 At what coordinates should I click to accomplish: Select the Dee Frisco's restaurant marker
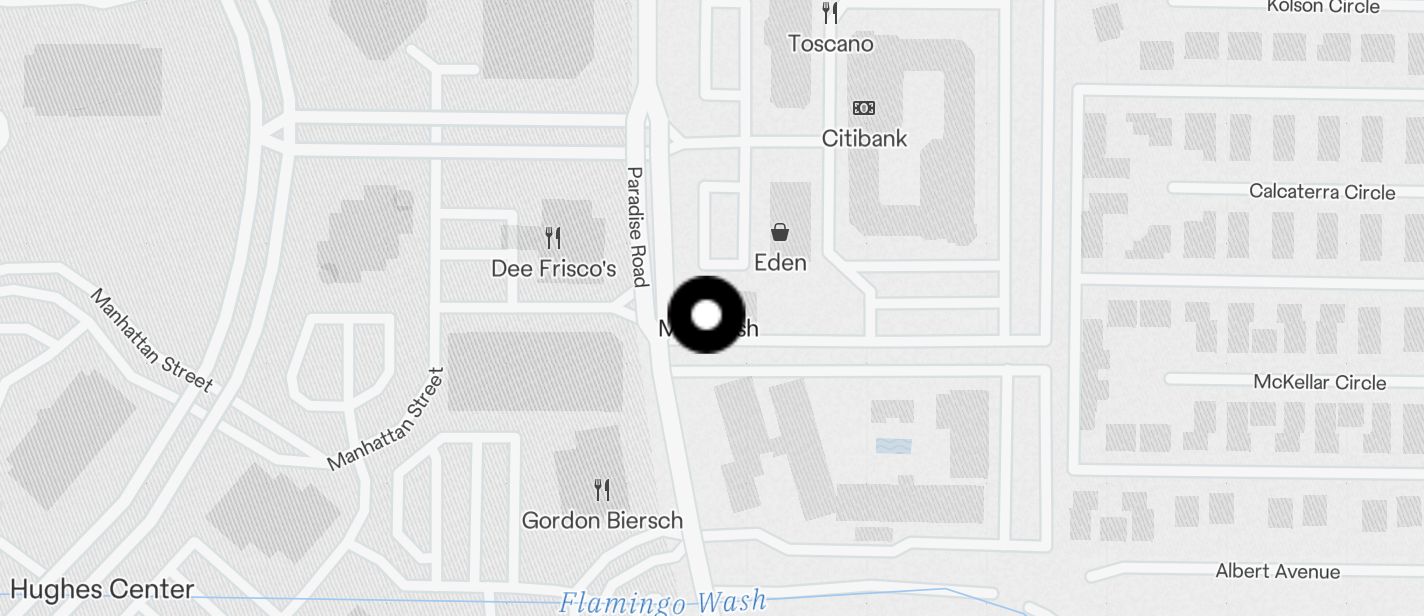(553, 238)
